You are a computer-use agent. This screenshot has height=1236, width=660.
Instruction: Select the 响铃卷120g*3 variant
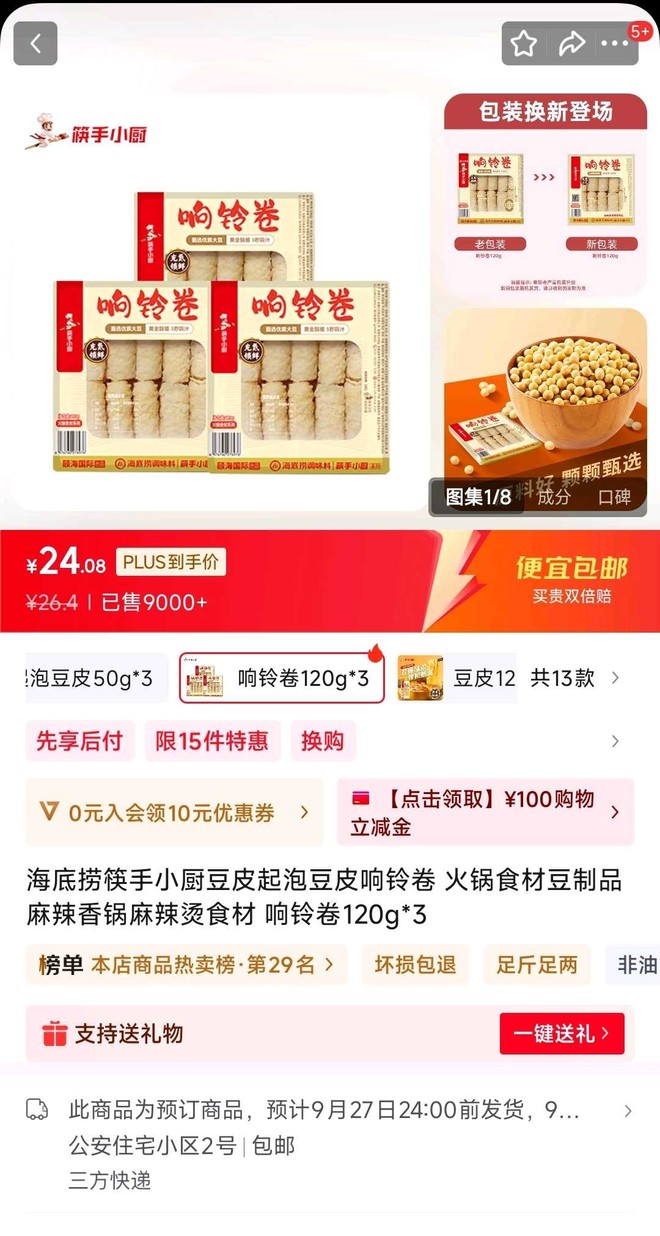pos(282,678)
